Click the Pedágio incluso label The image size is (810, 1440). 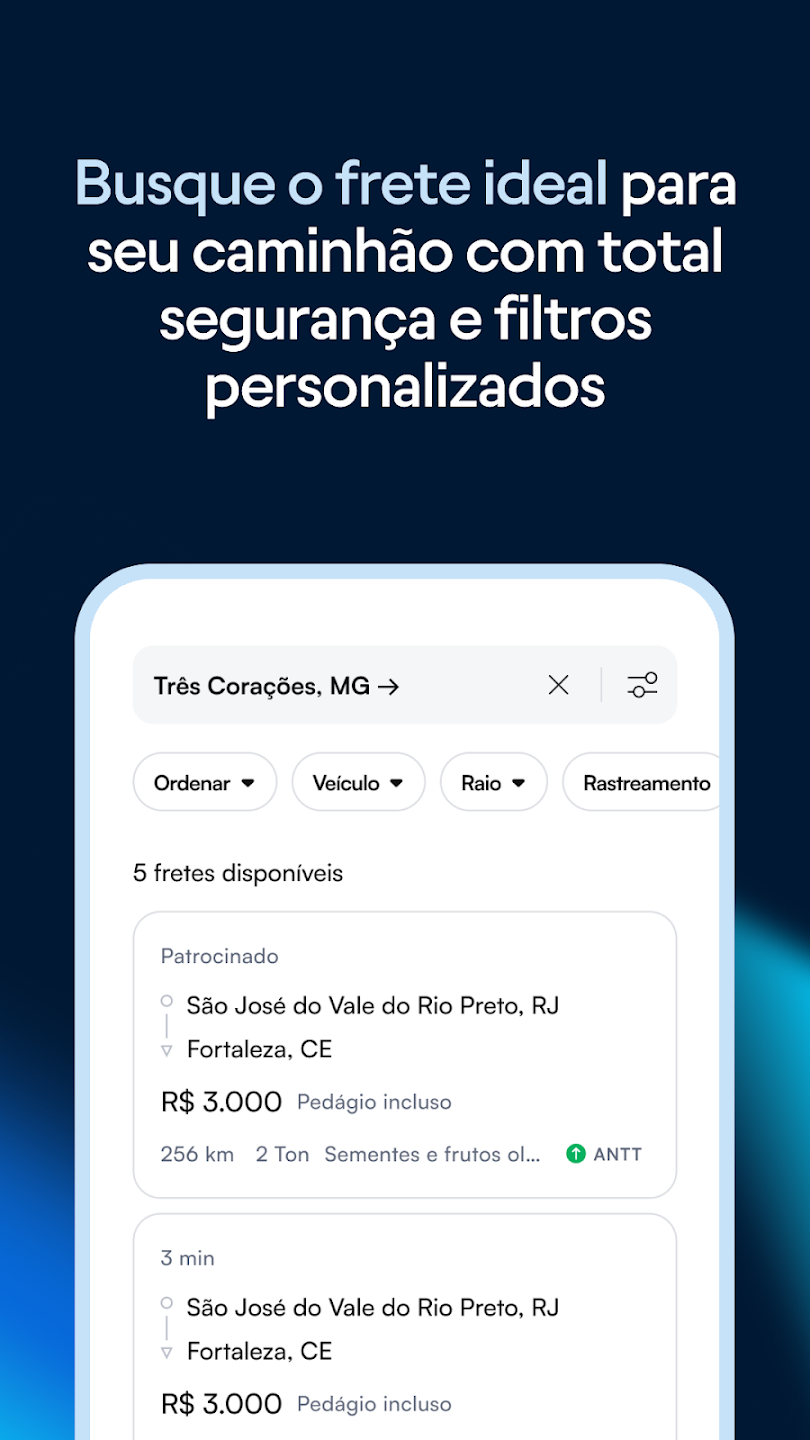point(373,1101)
